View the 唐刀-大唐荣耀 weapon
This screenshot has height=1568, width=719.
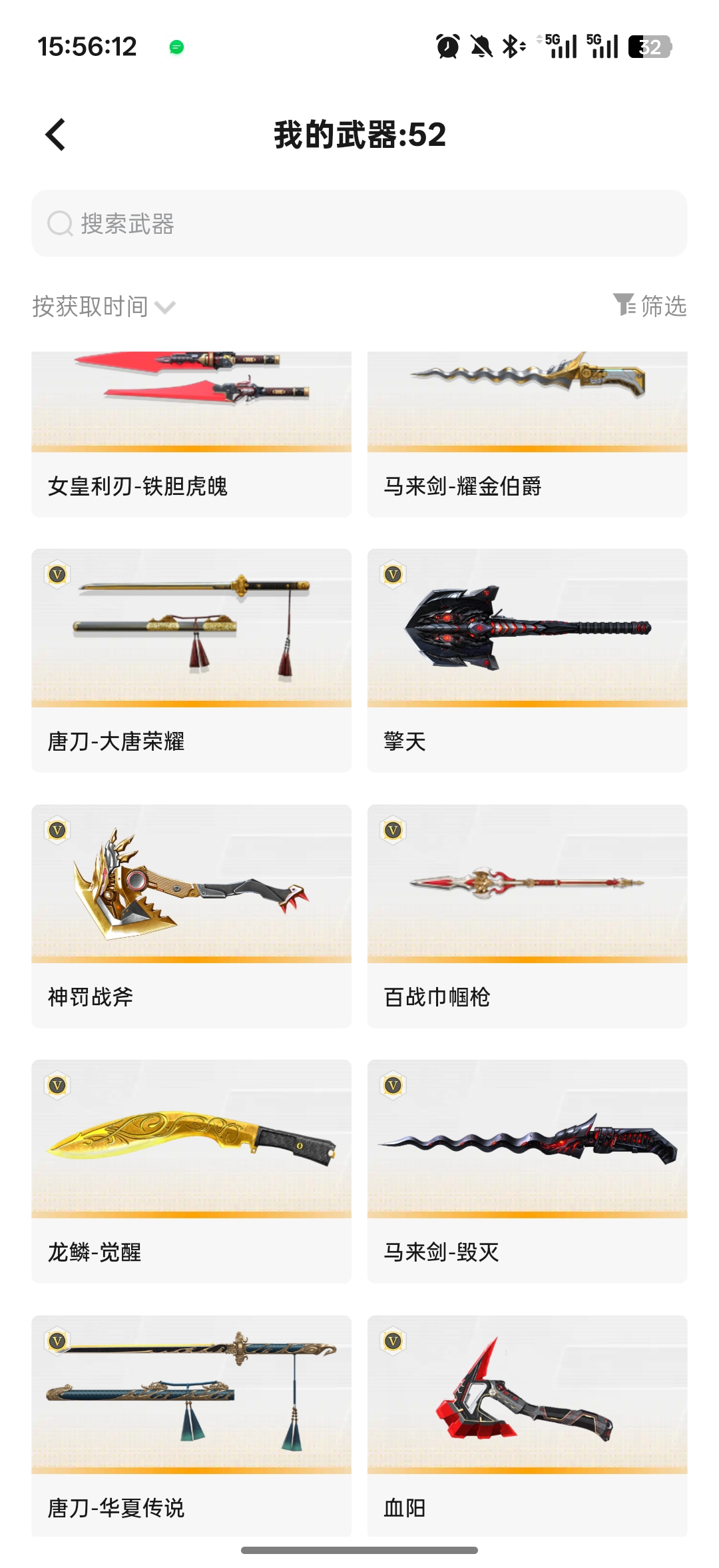[191, 659]
